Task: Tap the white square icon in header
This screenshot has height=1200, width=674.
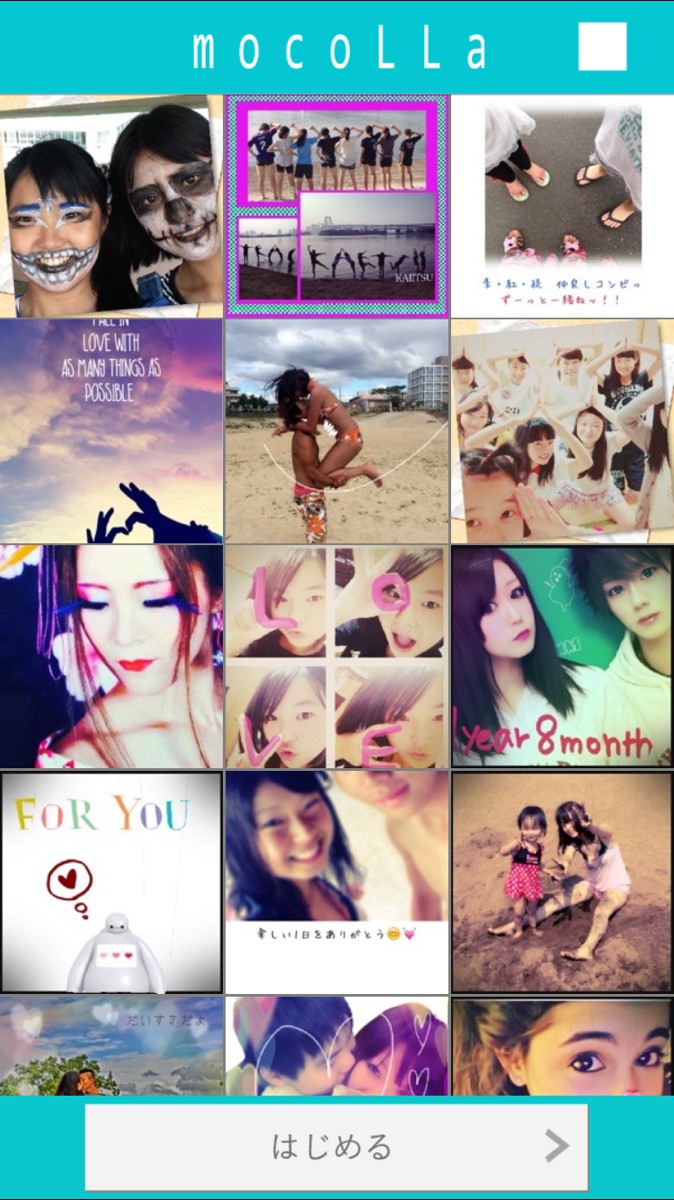Action: [602, 47]
